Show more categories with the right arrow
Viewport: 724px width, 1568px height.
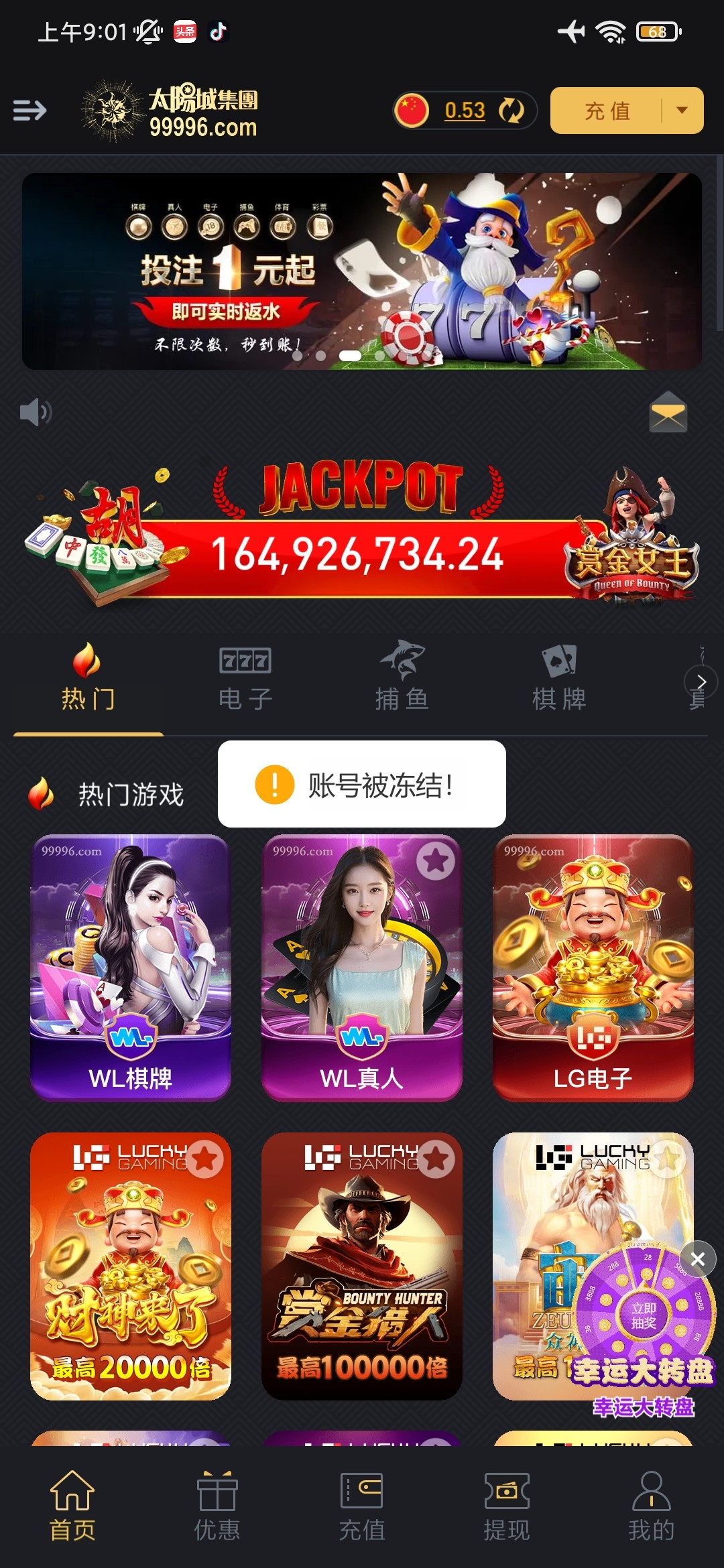click(x=701, y=682)
